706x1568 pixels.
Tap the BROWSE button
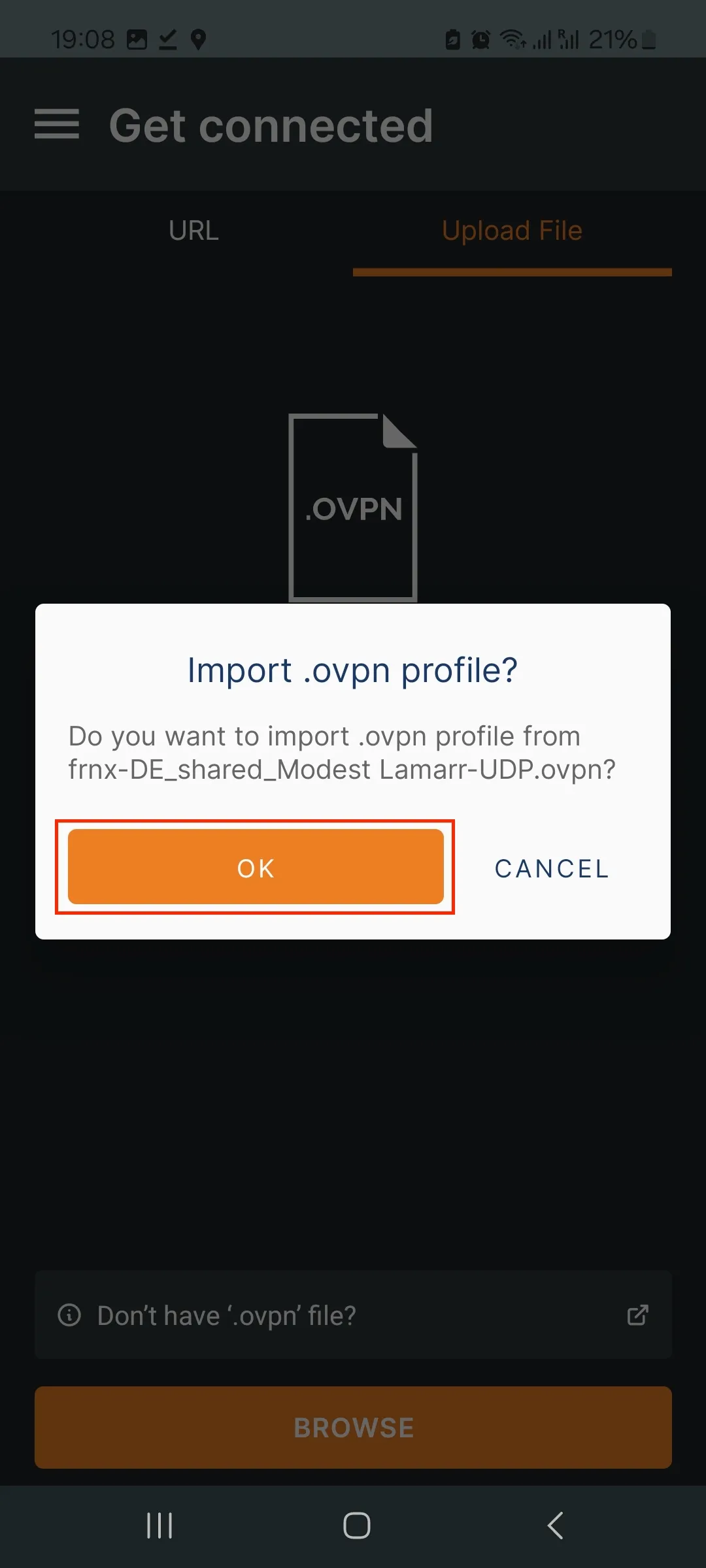(x=353, y=1428)
